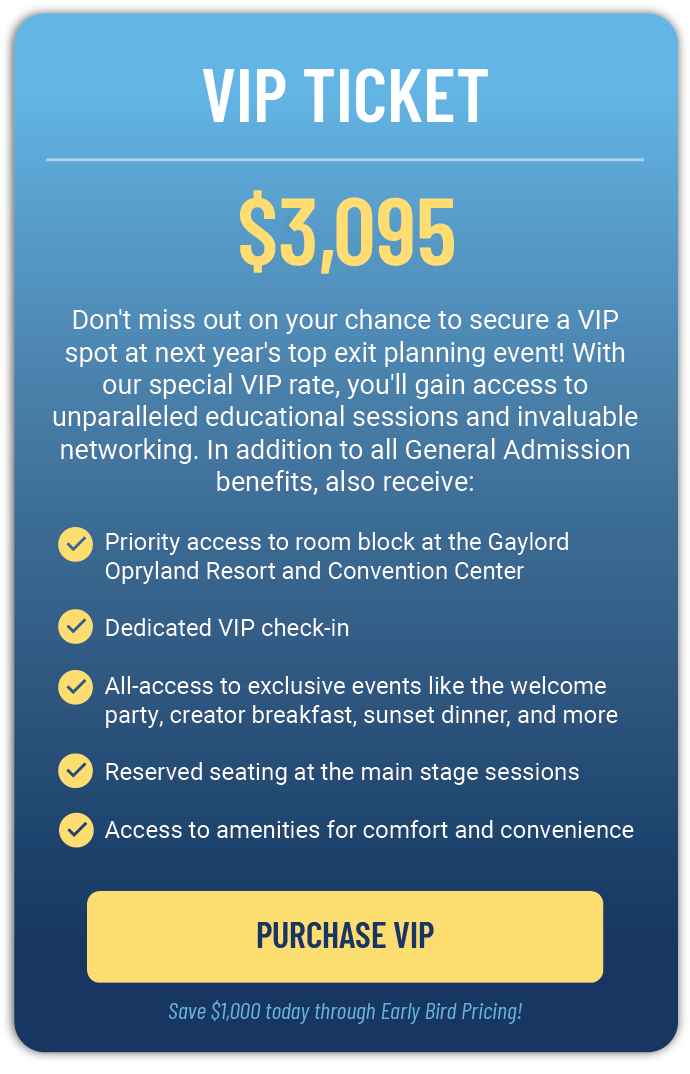Viewport: 690px width, 1074px height.
Task: Tap the Purchase VIP button
Action: (345, 936)
